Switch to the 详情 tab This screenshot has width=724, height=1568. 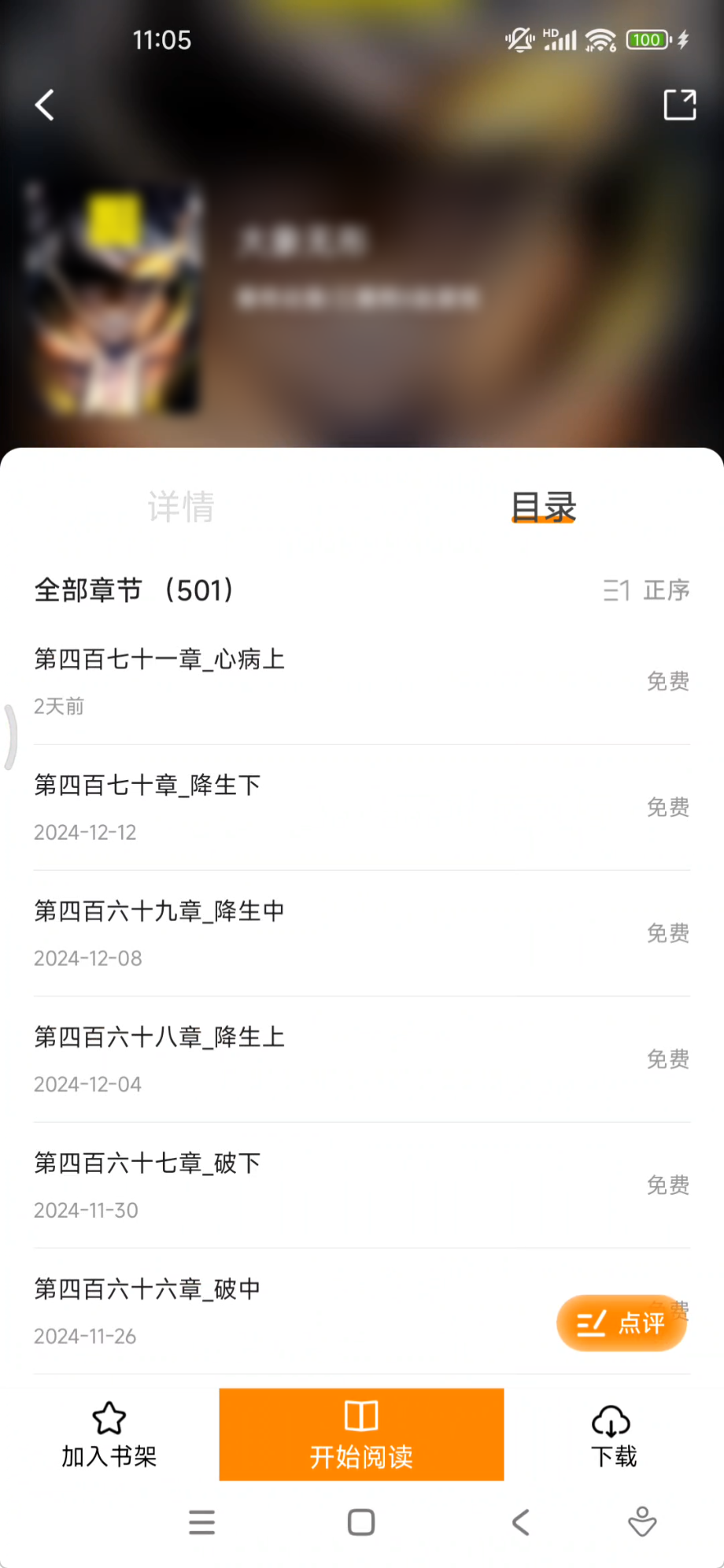(x=181, y=508)
